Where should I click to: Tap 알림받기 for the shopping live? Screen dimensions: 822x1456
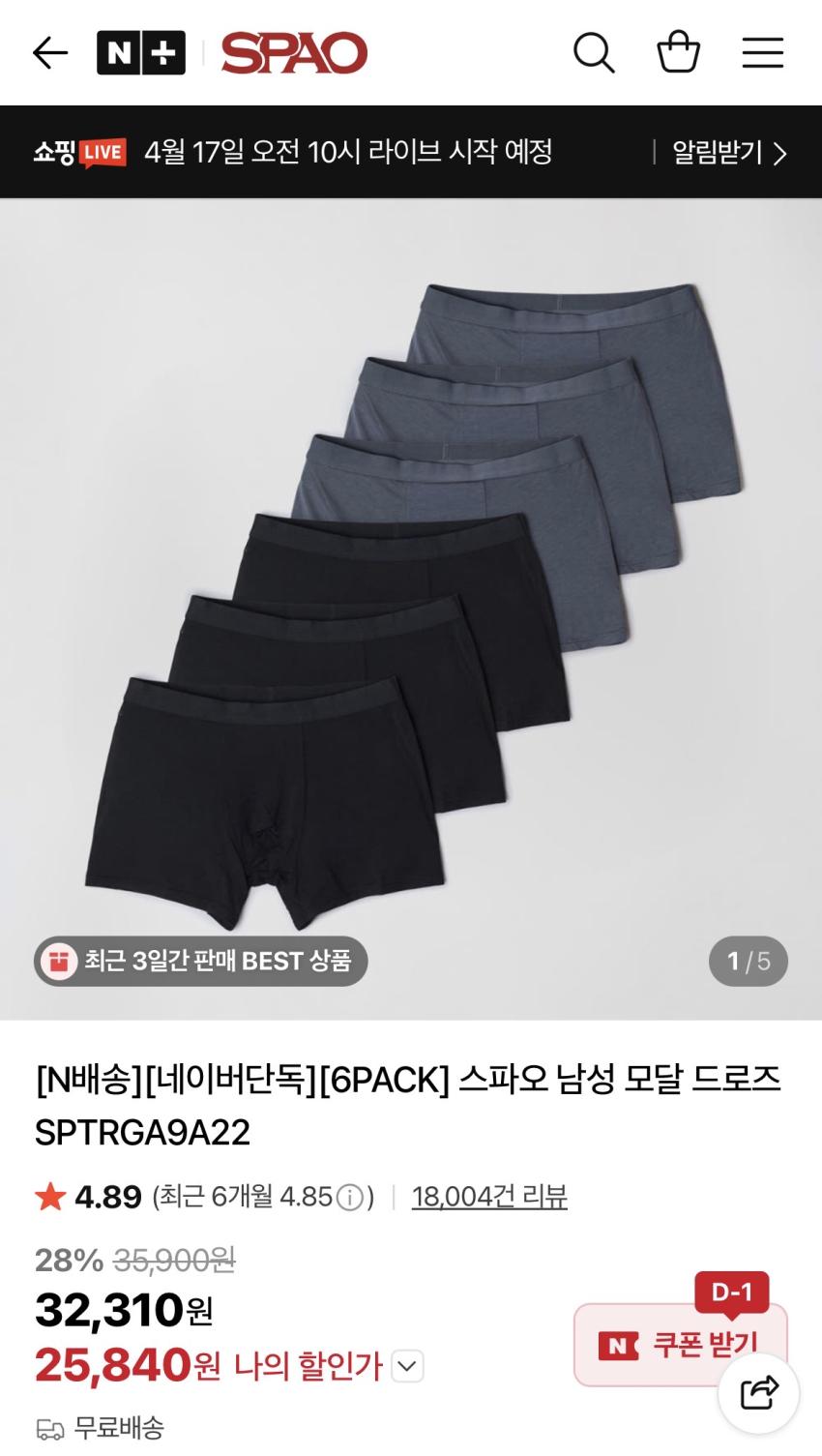pyautogui.click(x=728, y=153)
